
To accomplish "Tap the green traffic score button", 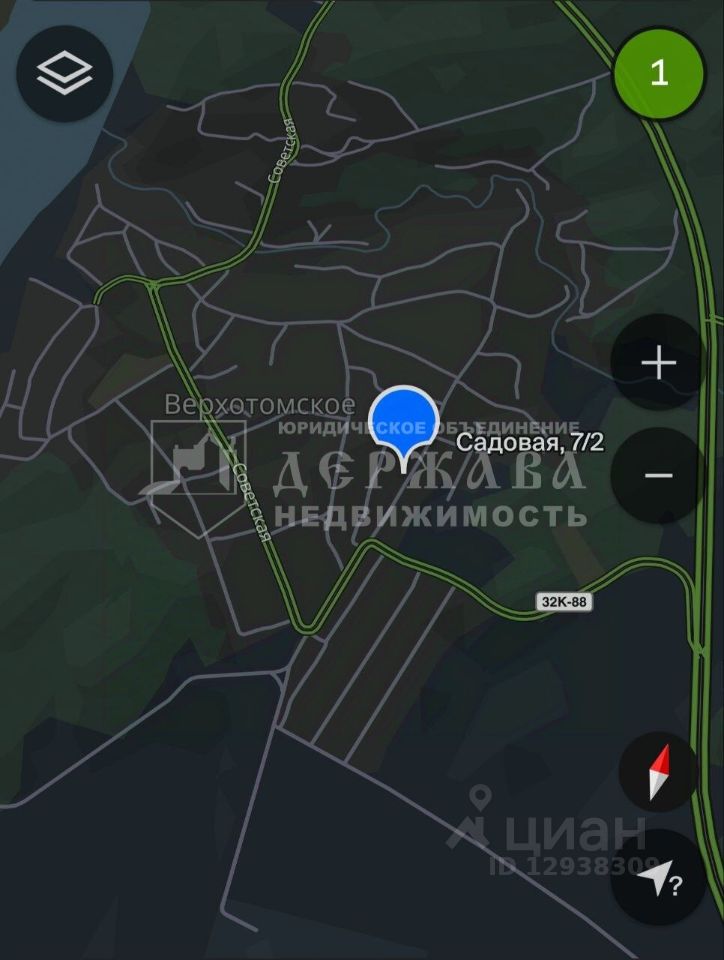I will pyautogui.click(x=659, y=73).
